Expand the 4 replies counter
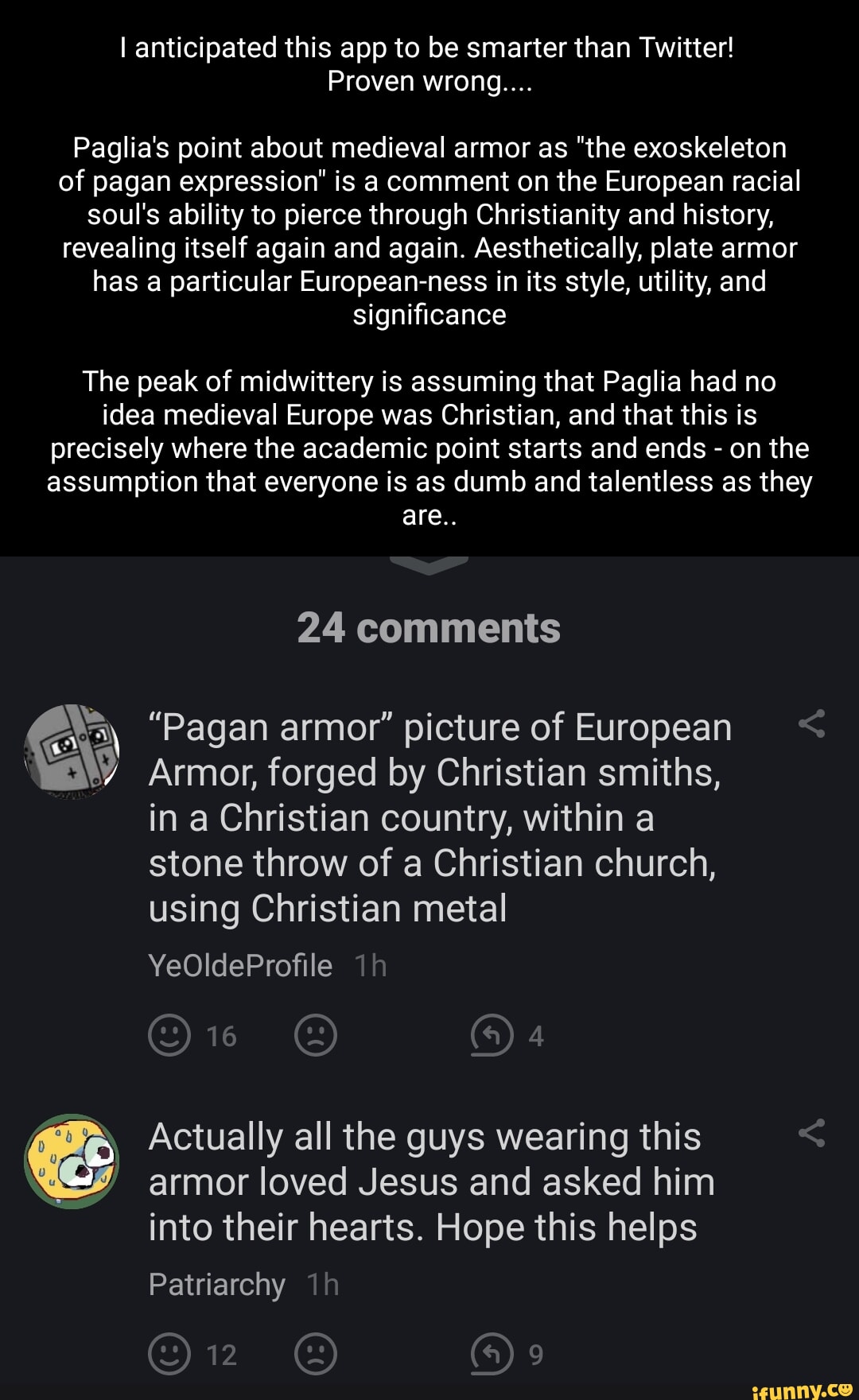859x1400 pixels. (x=513, y=1034)
